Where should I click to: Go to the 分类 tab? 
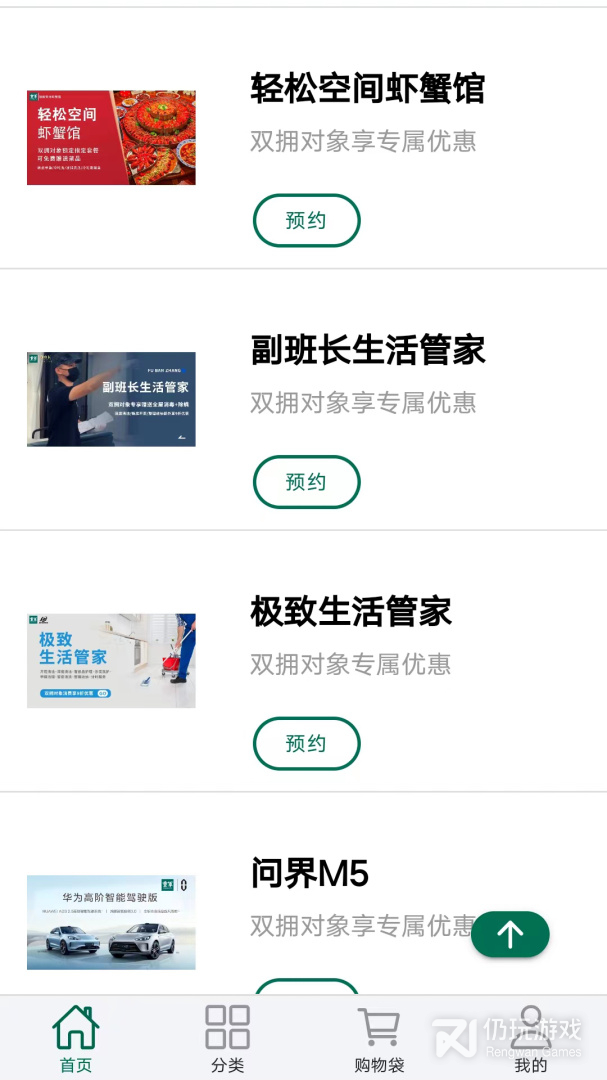[x=227, y=1039]
